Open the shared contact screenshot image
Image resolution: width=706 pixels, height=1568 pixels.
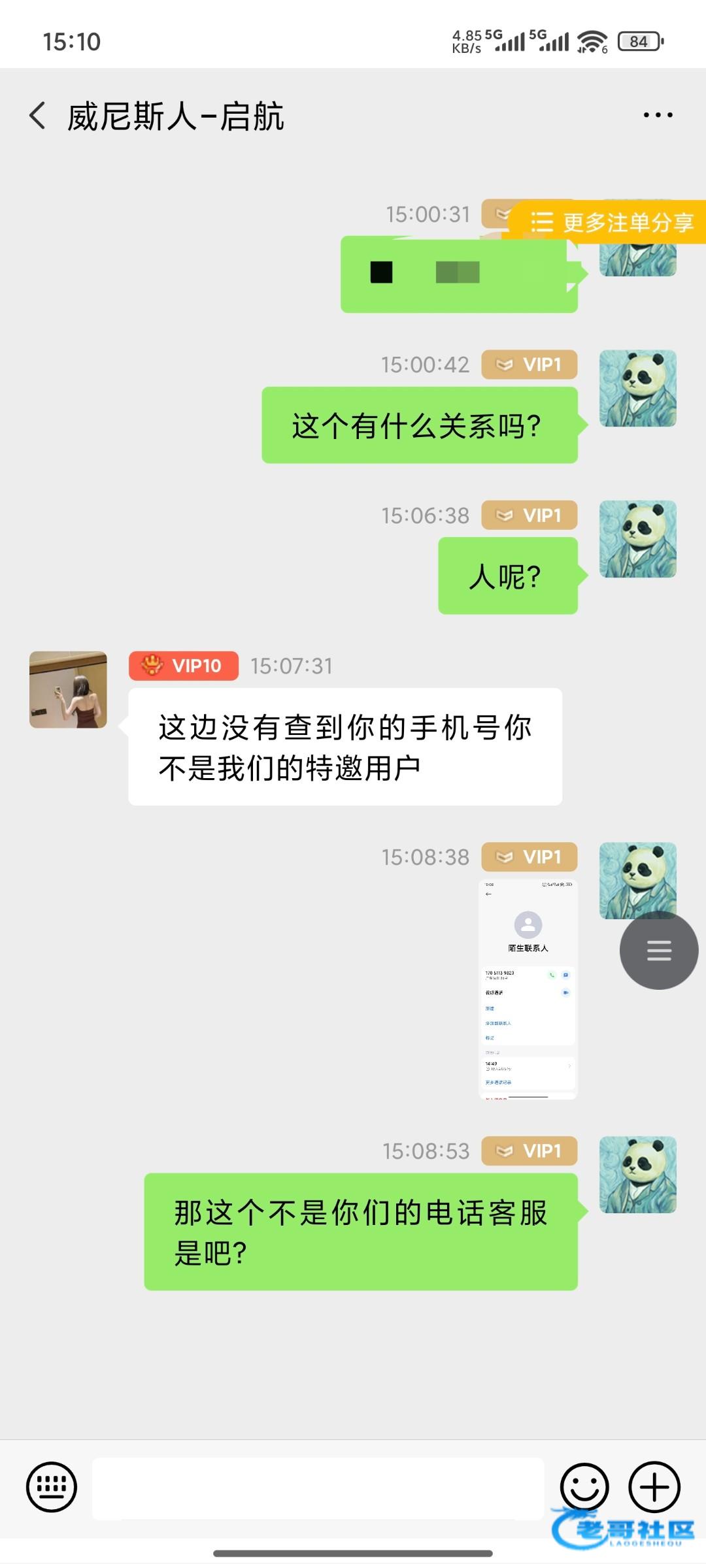pos(528,989)
